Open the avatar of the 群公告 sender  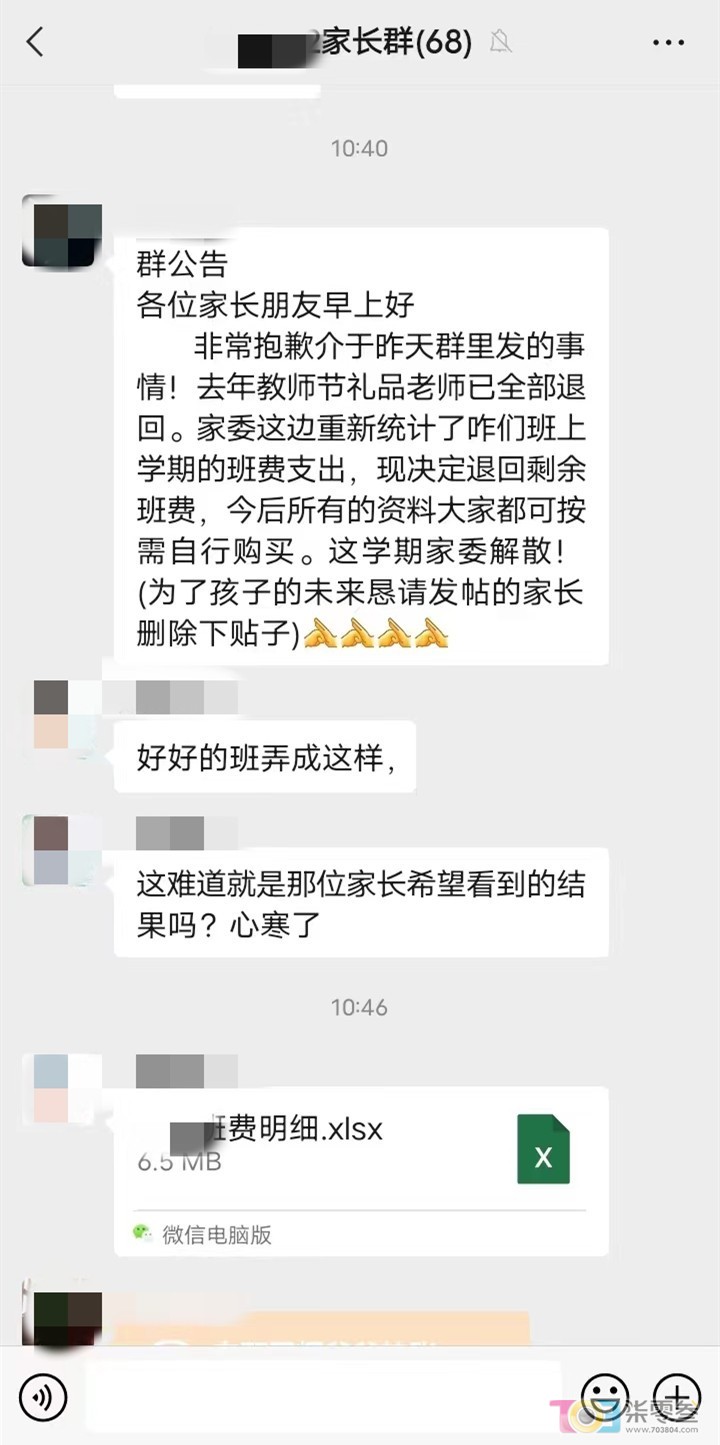(62, 231)
